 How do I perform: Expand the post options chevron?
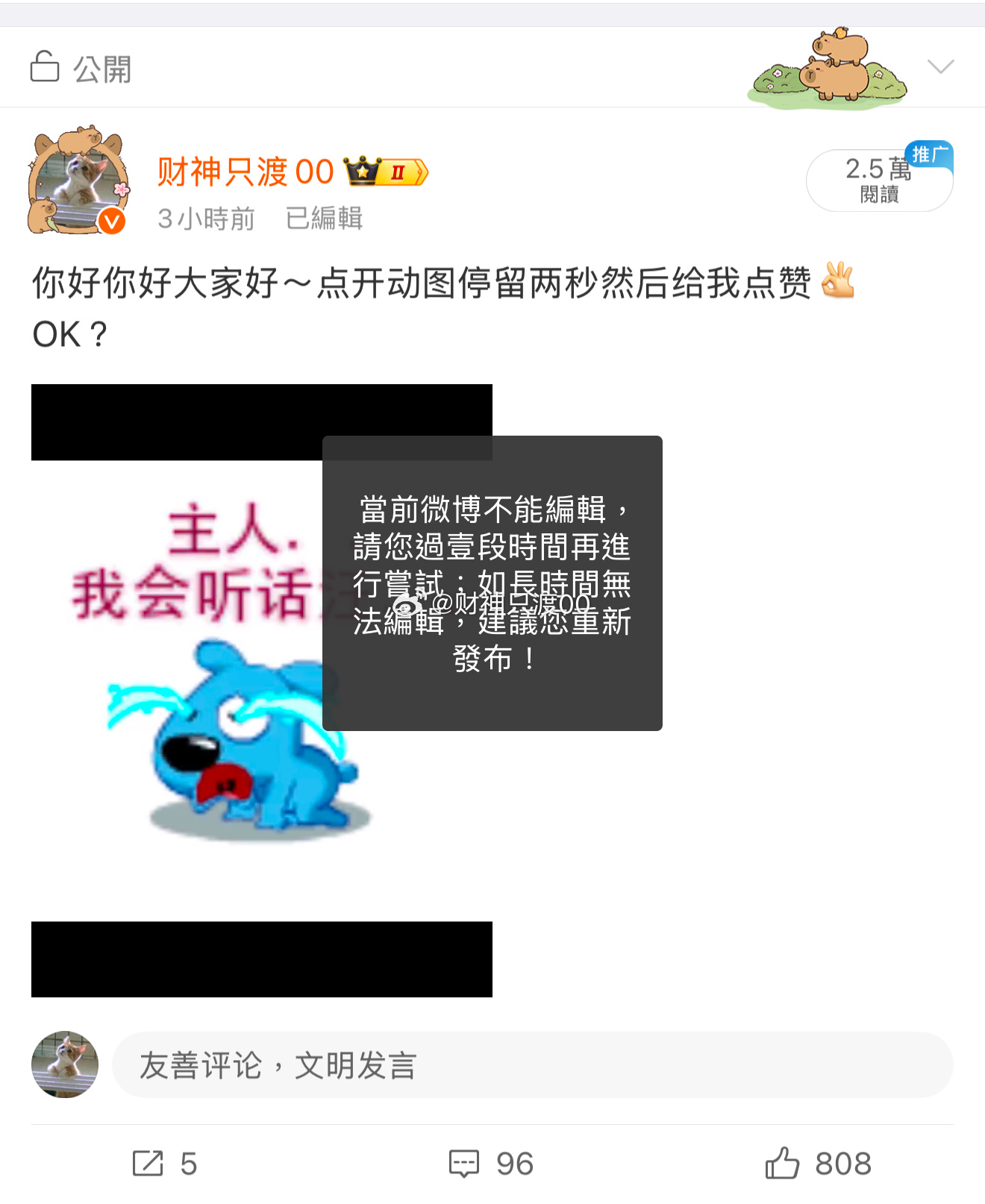click(940, 67)
